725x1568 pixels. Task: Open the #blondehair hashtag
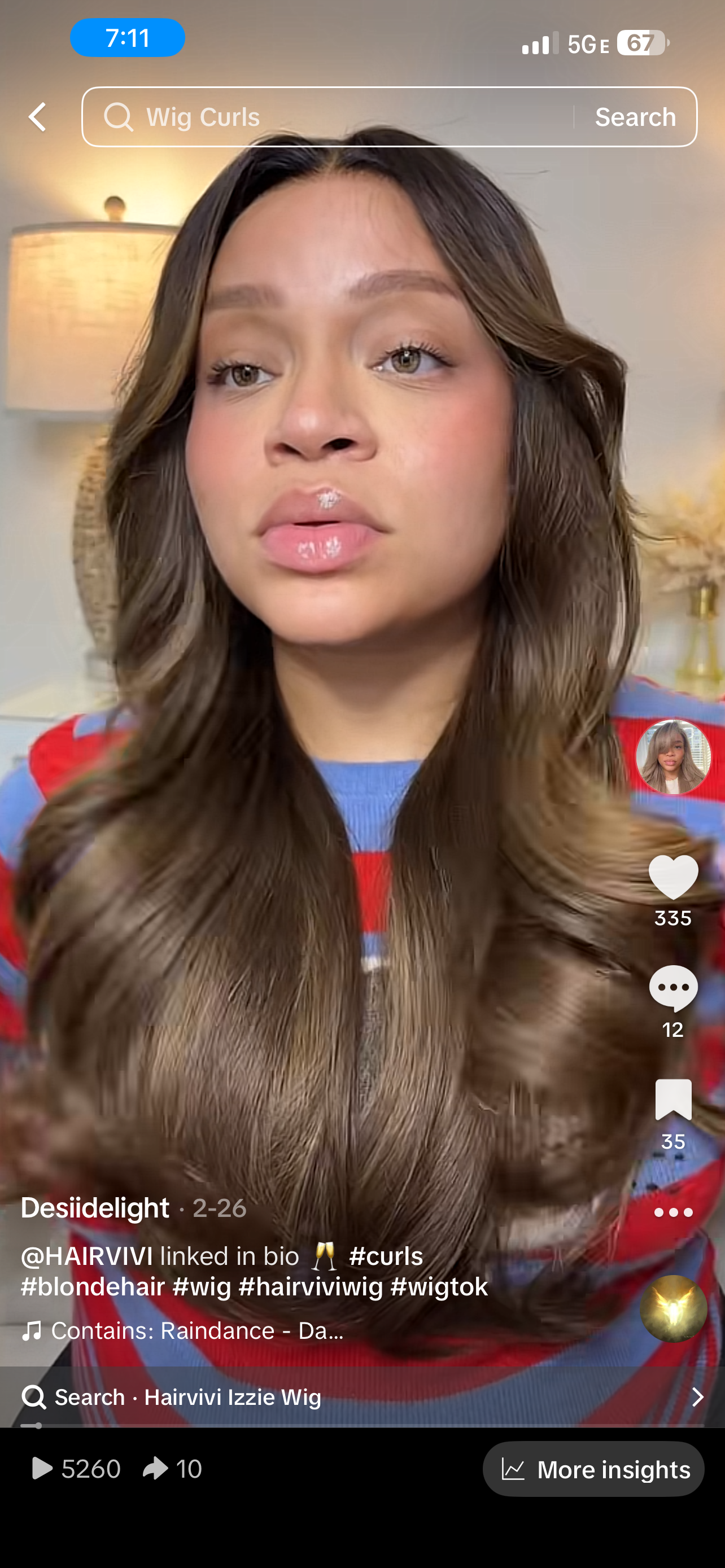pyautogui.click(x=93, y=1287)
